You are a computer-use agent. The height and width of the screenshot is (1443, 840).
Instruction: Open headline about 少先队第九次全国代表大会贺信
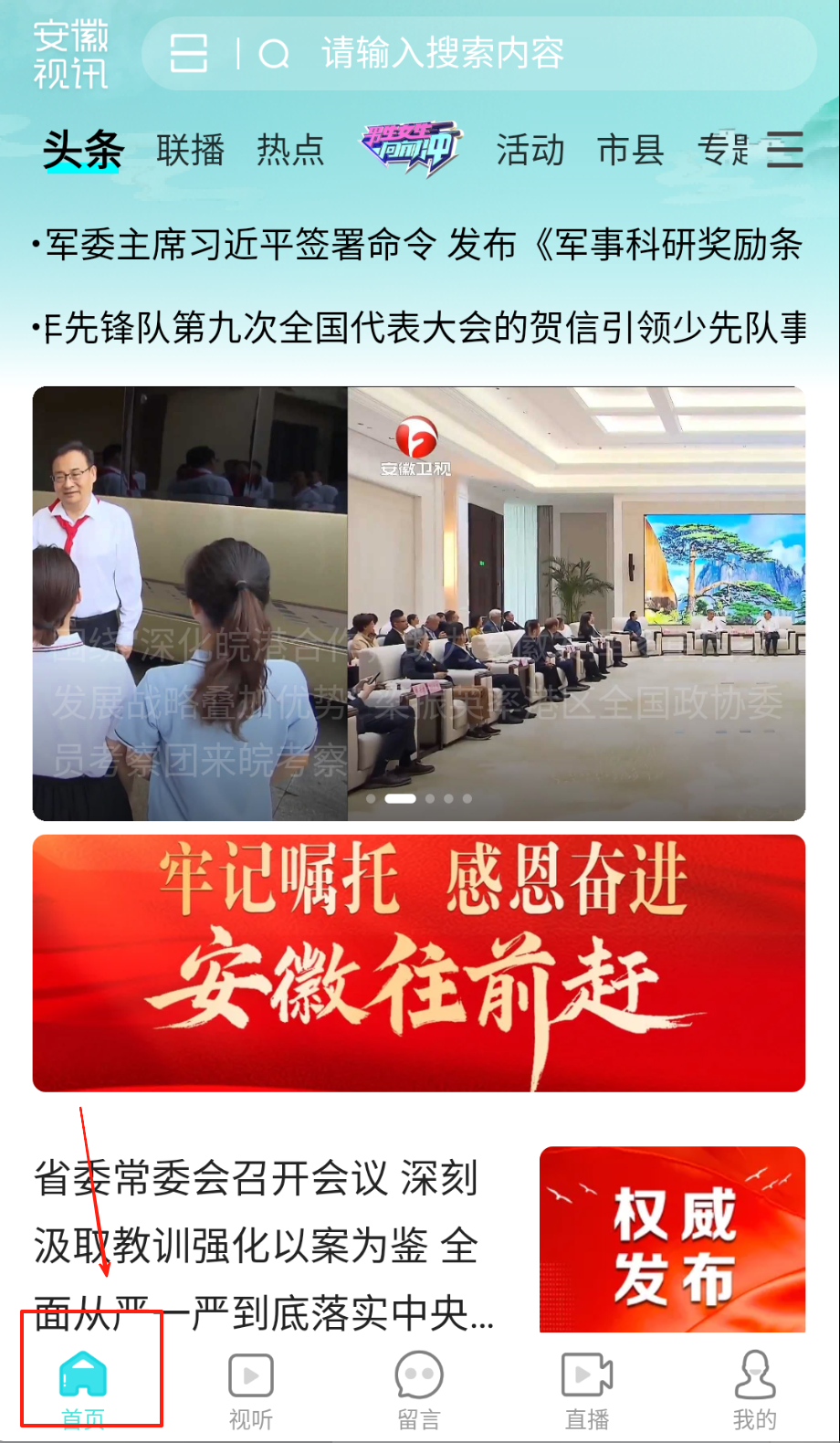[420, 327]
